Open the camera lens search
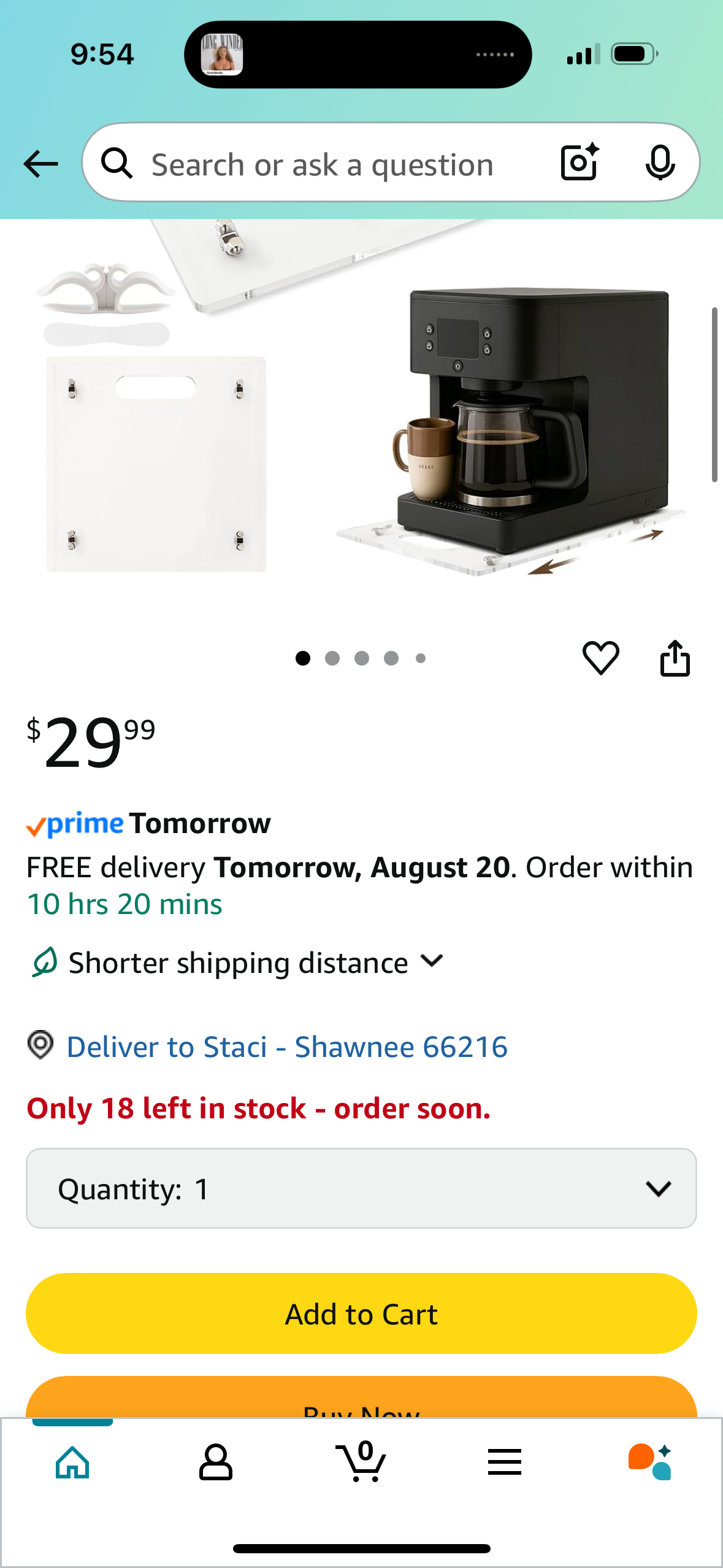 580,163
